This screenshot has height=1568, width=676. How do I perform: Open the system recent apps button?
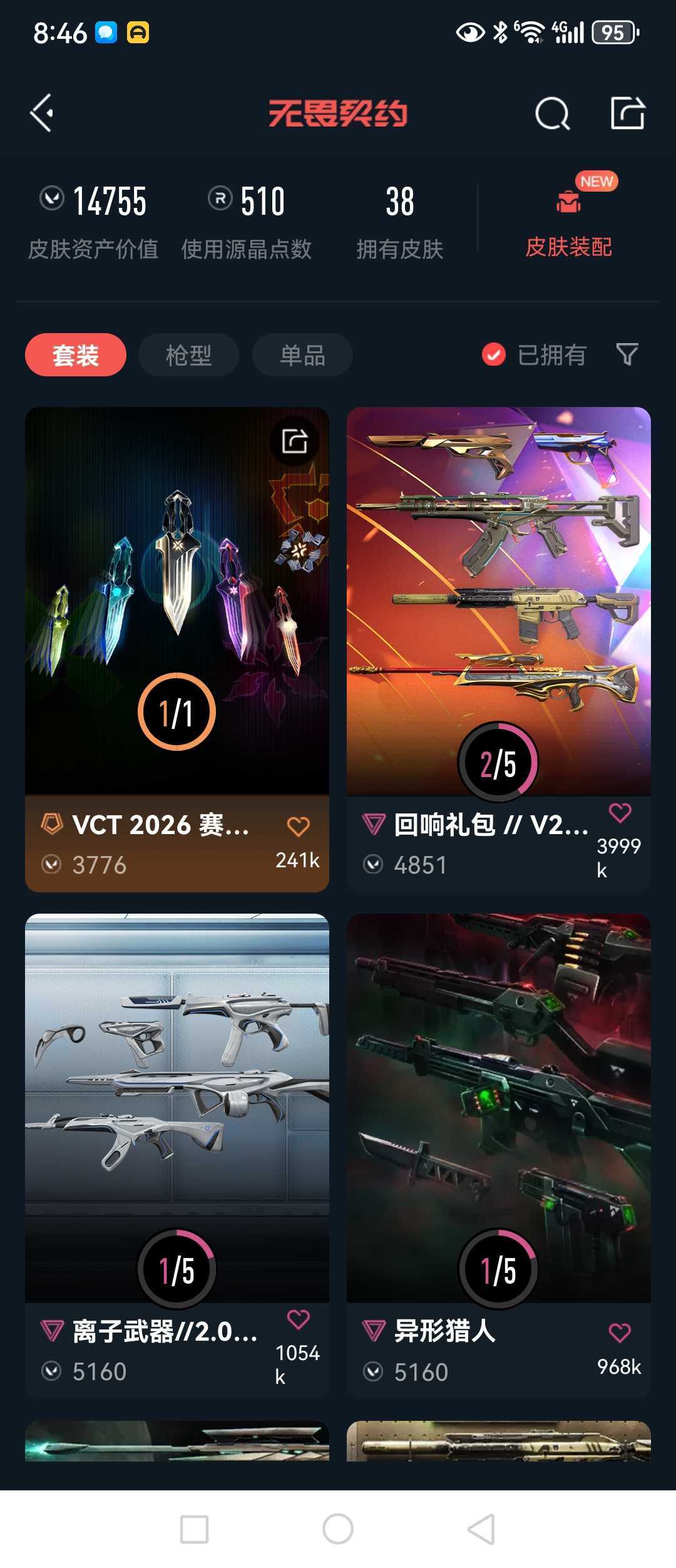[x=194, y=1529]
